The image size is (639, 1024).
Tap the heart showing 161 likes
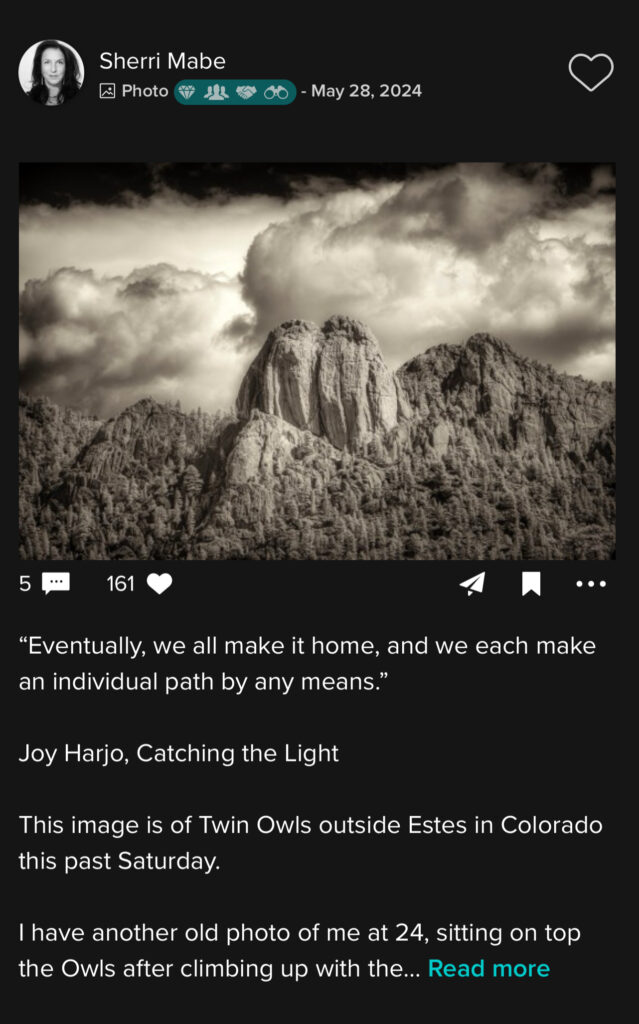[159, 584]
